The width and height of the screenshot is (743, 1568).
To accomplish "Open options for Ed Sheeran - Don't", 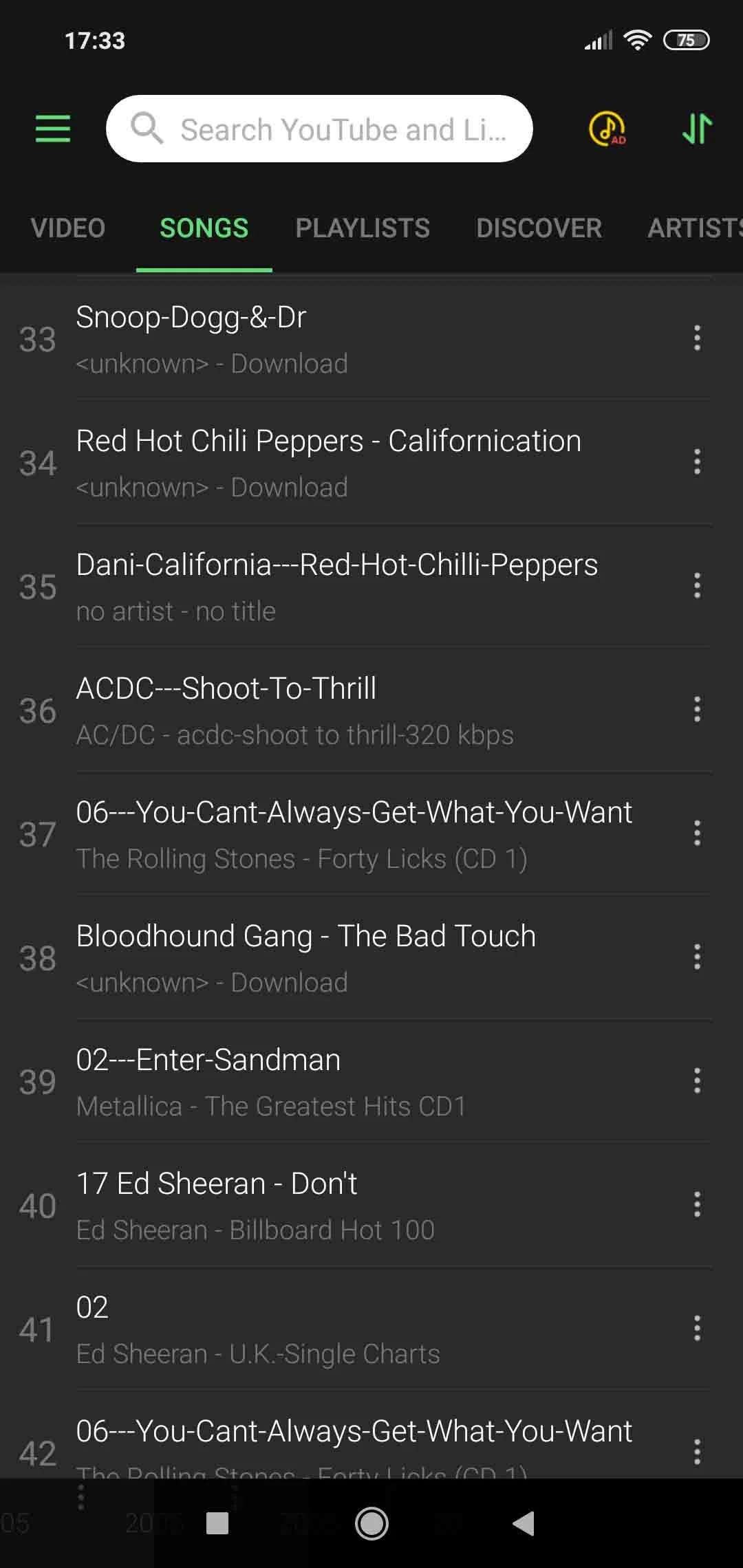I will 697,1205.
